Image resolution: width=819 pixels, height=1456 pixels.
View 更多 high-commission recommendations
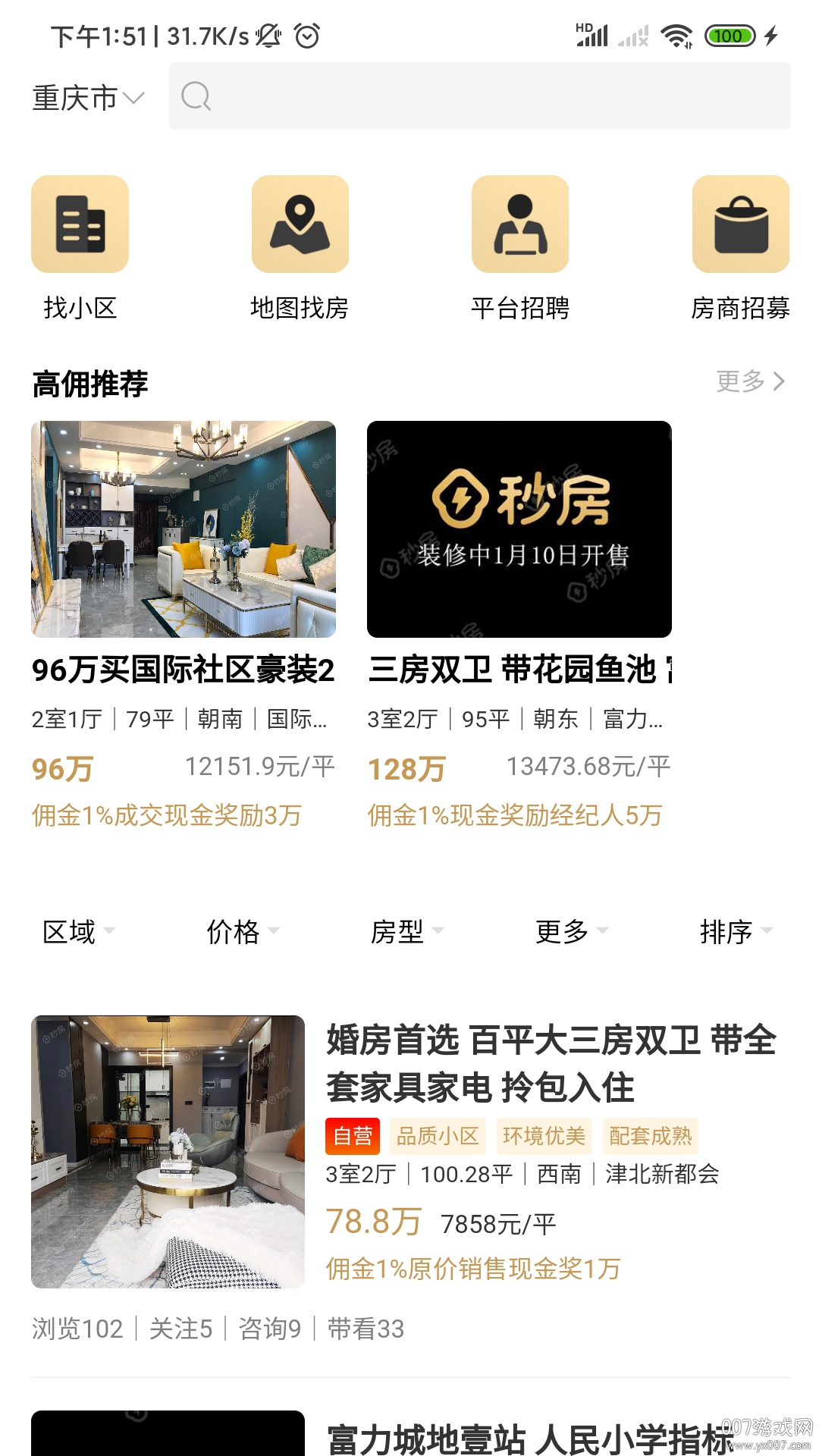(x=750, y=381)
